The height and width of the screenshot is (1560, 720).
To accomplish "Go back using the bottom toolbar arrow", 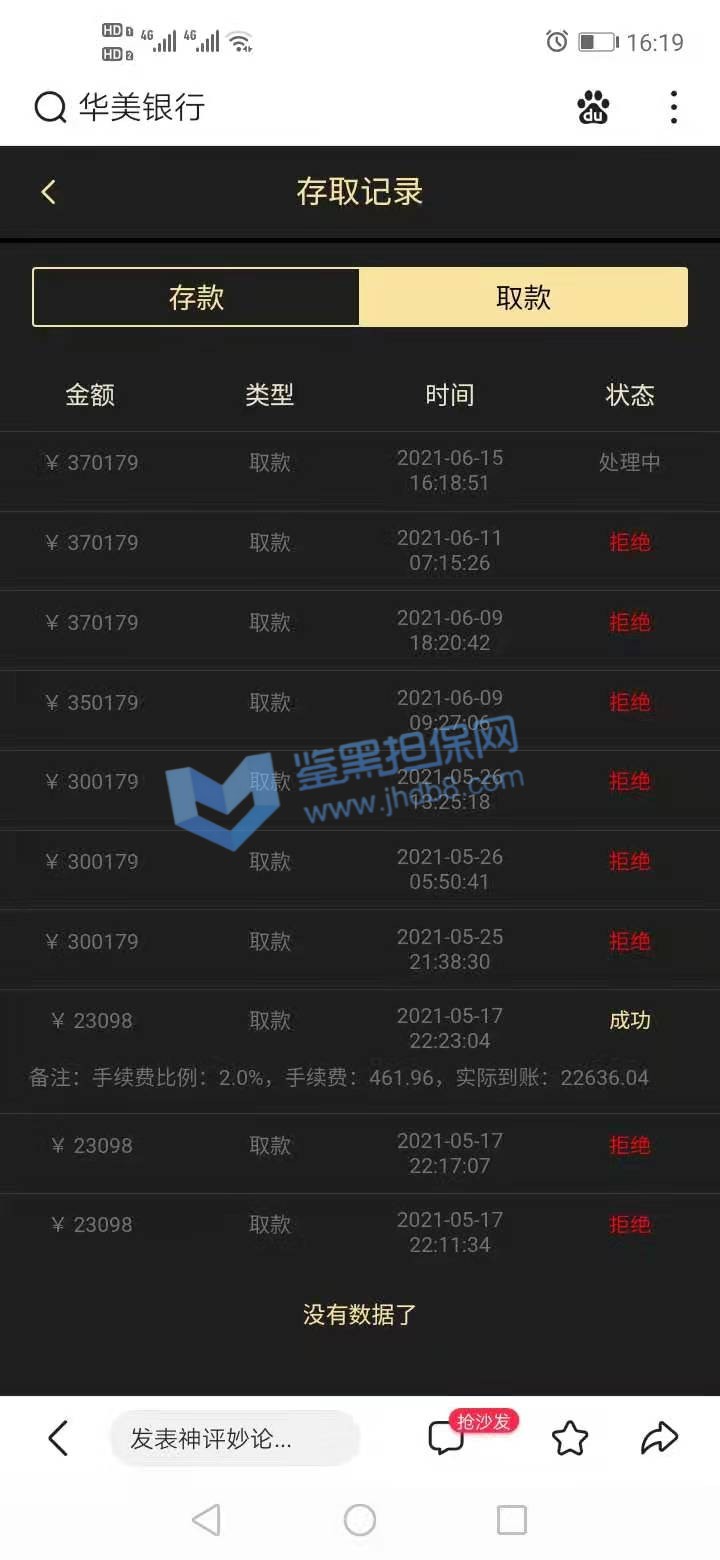I will pos(58,1438).
